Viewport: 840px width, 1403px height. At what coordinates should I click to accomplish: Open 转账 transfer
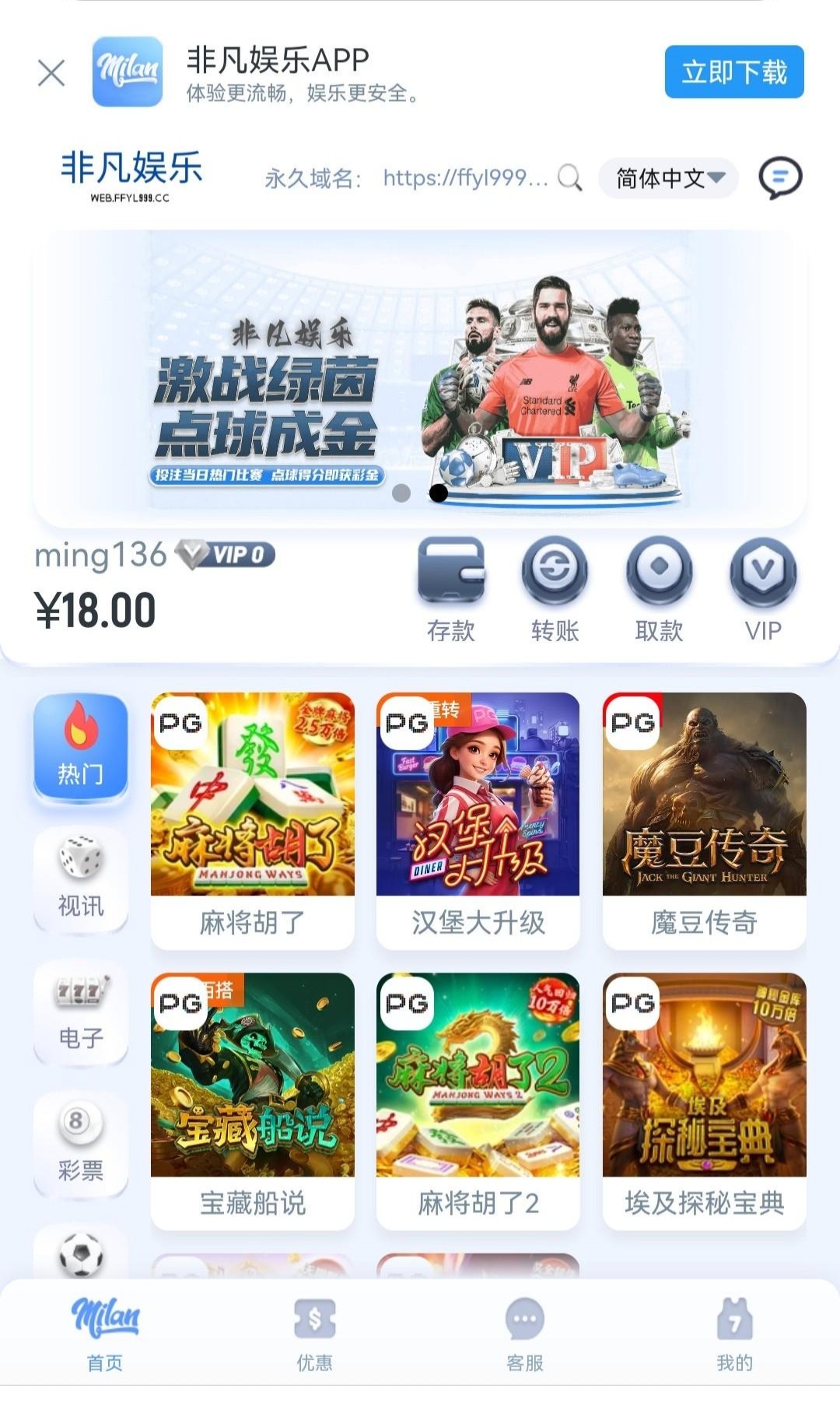555,589
